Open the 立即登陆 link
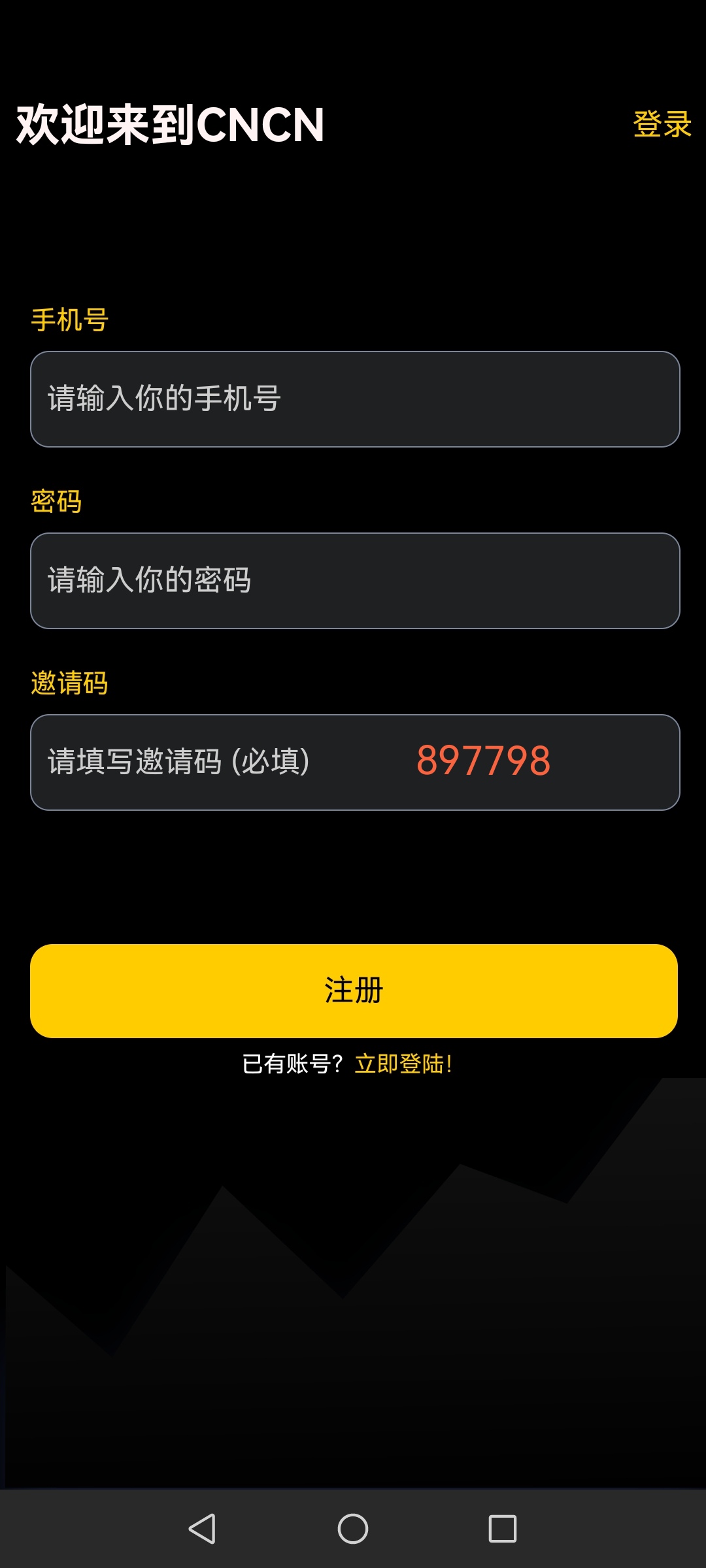The width and height of the screenshot is (706, 1568). click(403, 1064)
